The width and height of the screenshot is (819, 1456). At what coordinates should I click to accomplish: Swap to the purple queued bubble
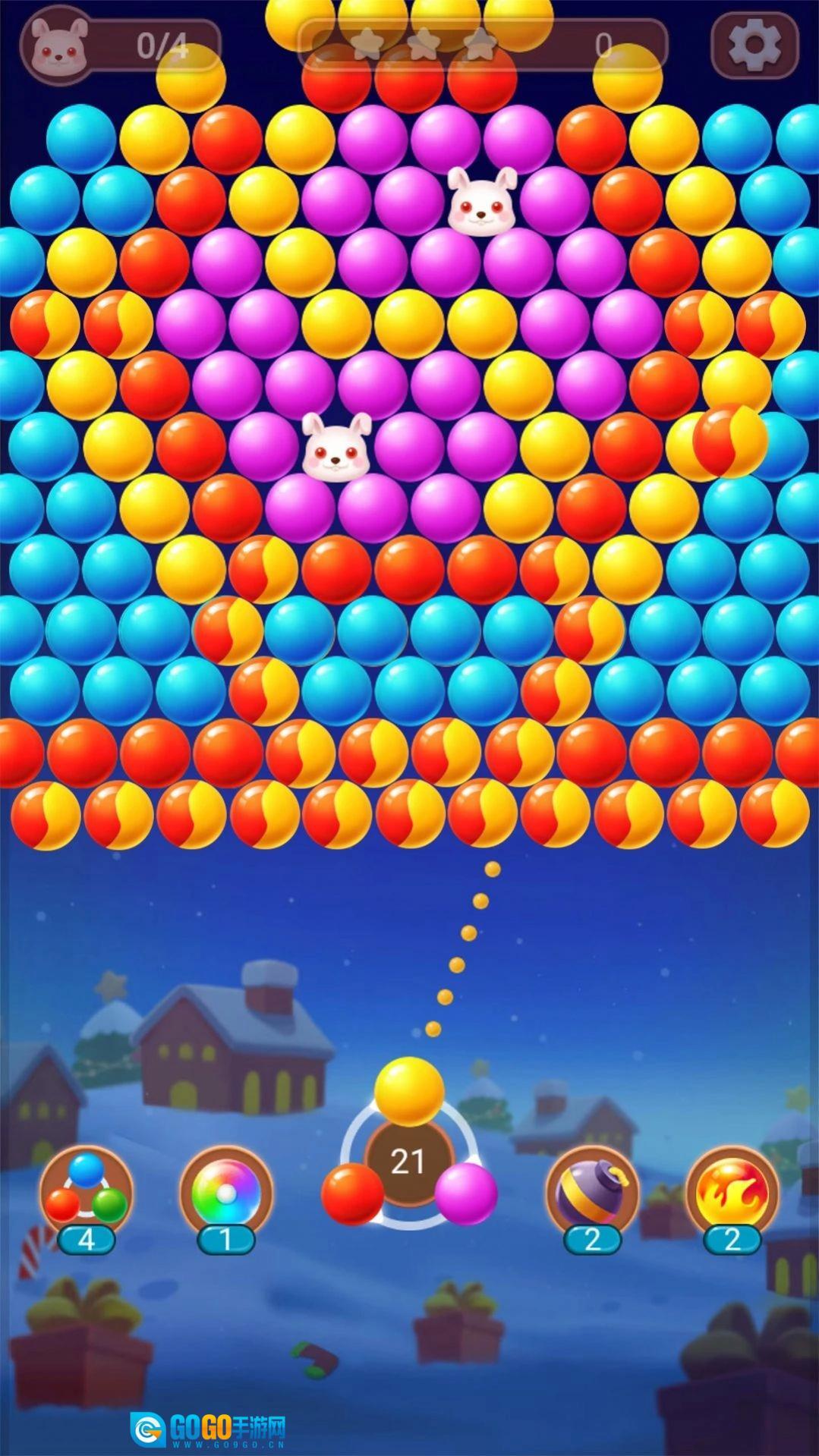466,1193
